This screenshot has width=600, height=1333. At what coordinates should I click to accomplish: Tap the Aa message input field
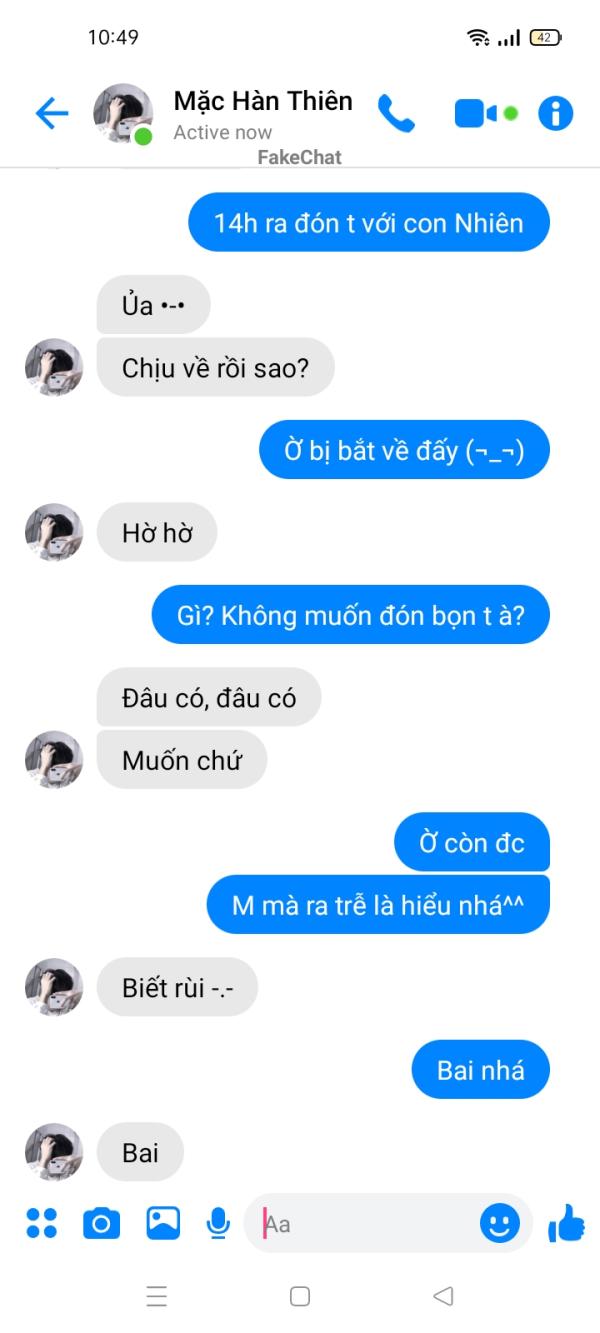point(365,1223)
